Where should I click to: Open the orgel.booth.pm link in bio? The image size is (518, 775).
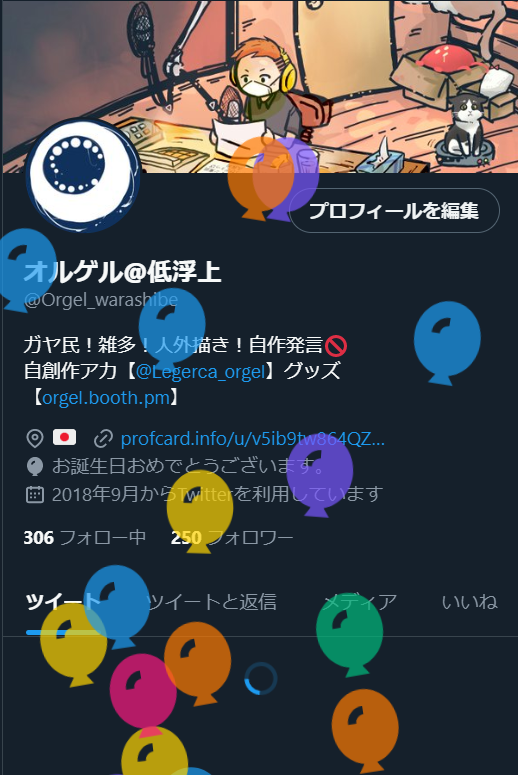click(106, 398)
